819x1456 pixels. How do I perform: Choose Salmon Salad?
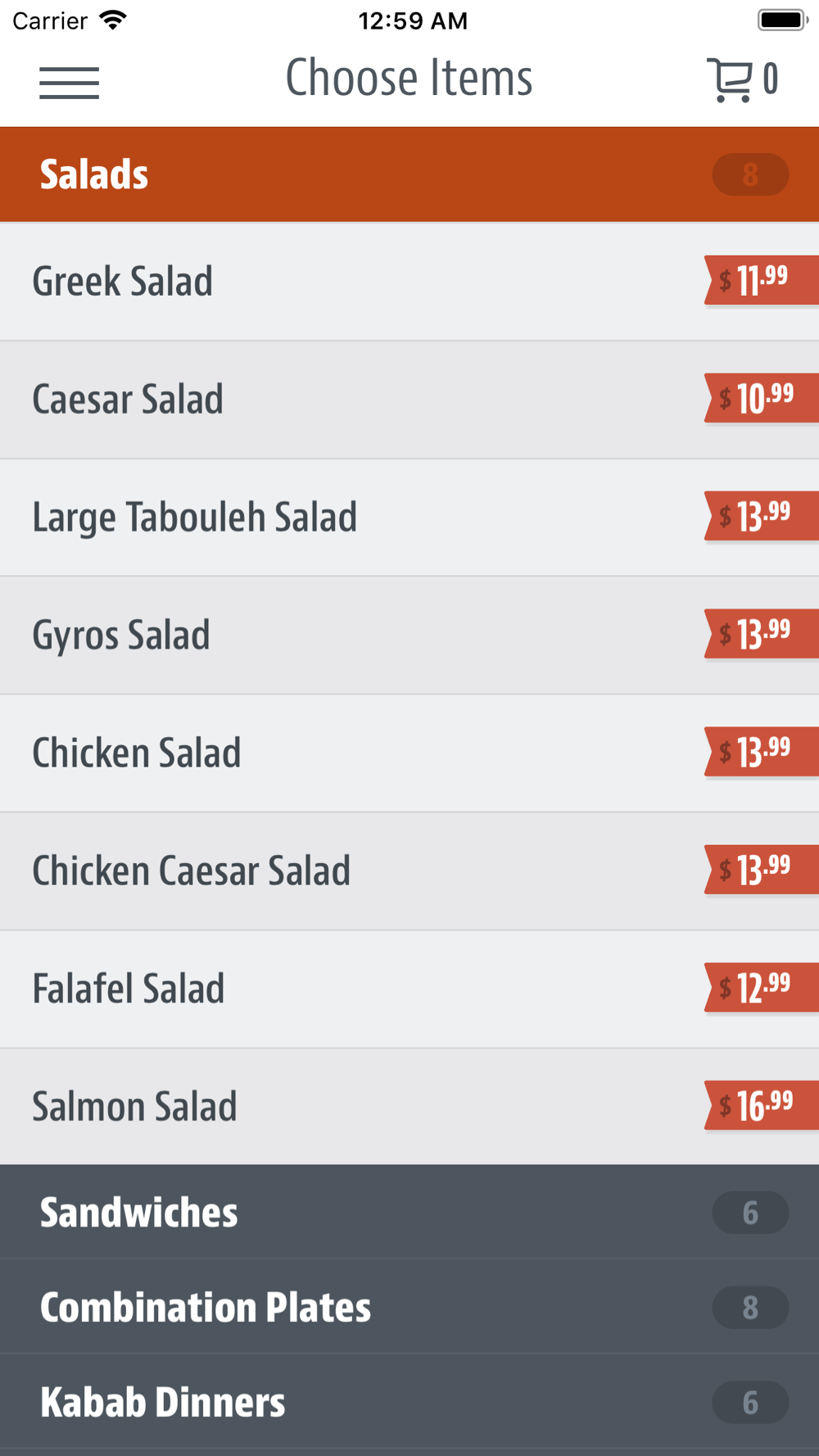409,1107
